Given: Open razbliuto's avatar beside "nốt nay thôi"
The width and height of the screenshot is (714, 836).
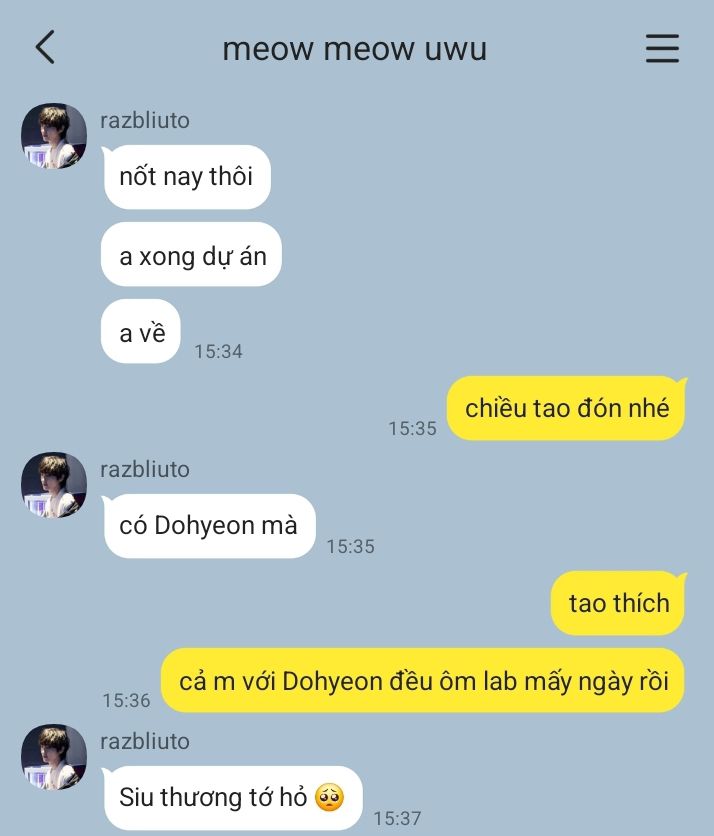Looking at the screenshot, I should pos(54,136).
